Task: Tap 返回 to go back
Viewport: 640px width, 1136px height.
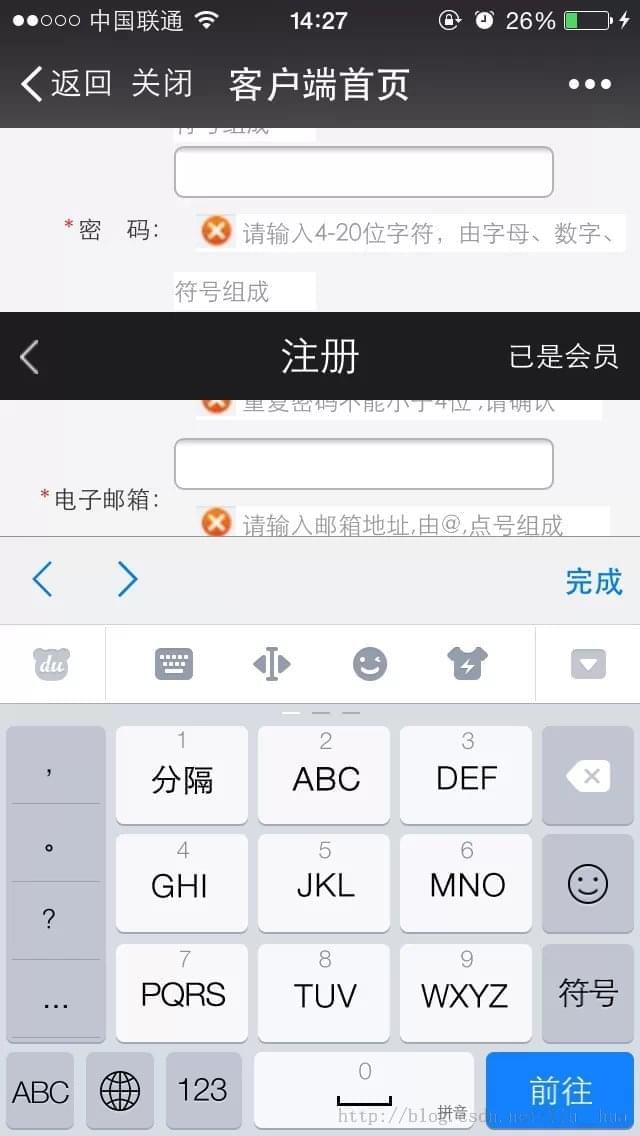Action: point(66,84)
